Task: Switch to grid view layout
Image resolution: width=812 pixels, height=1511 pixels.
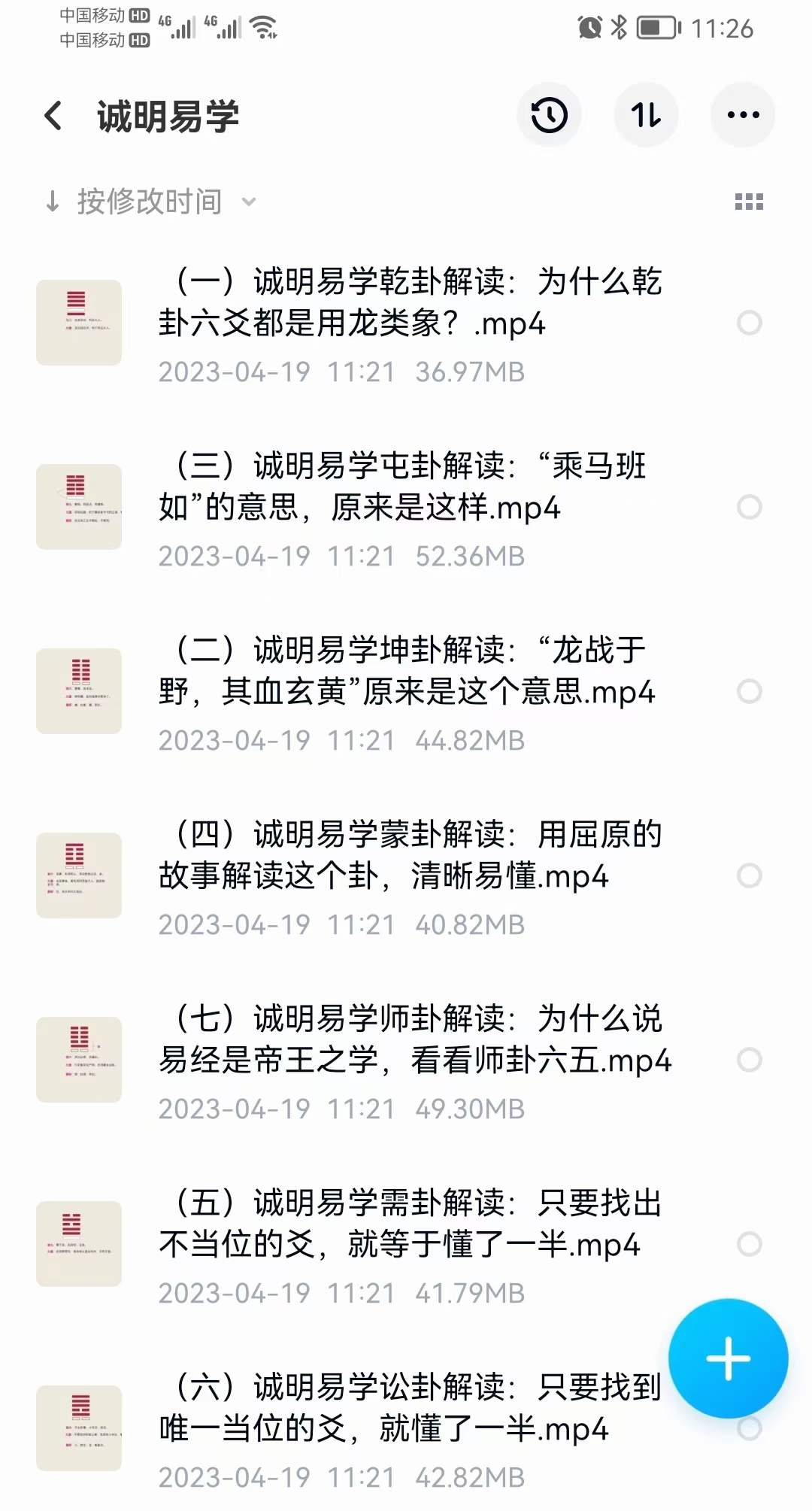Action: (x=749, y=201)
